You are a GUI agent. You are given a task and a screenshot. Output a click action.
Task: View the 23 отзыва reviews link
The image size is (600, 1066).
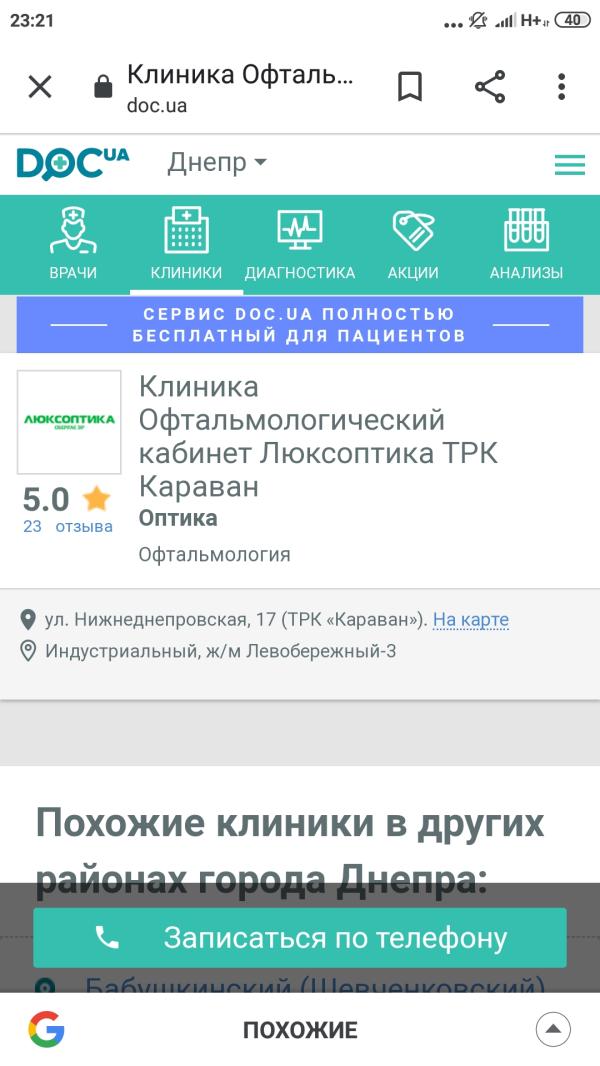(68, 527)
